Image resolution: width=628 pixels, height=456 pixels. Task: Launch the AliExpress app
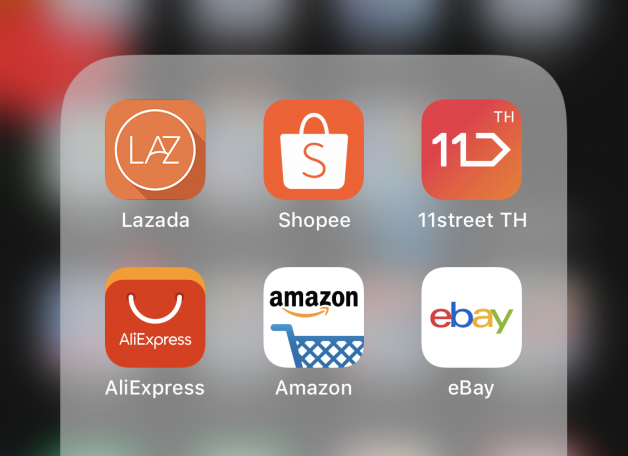[x=155, y=317]
